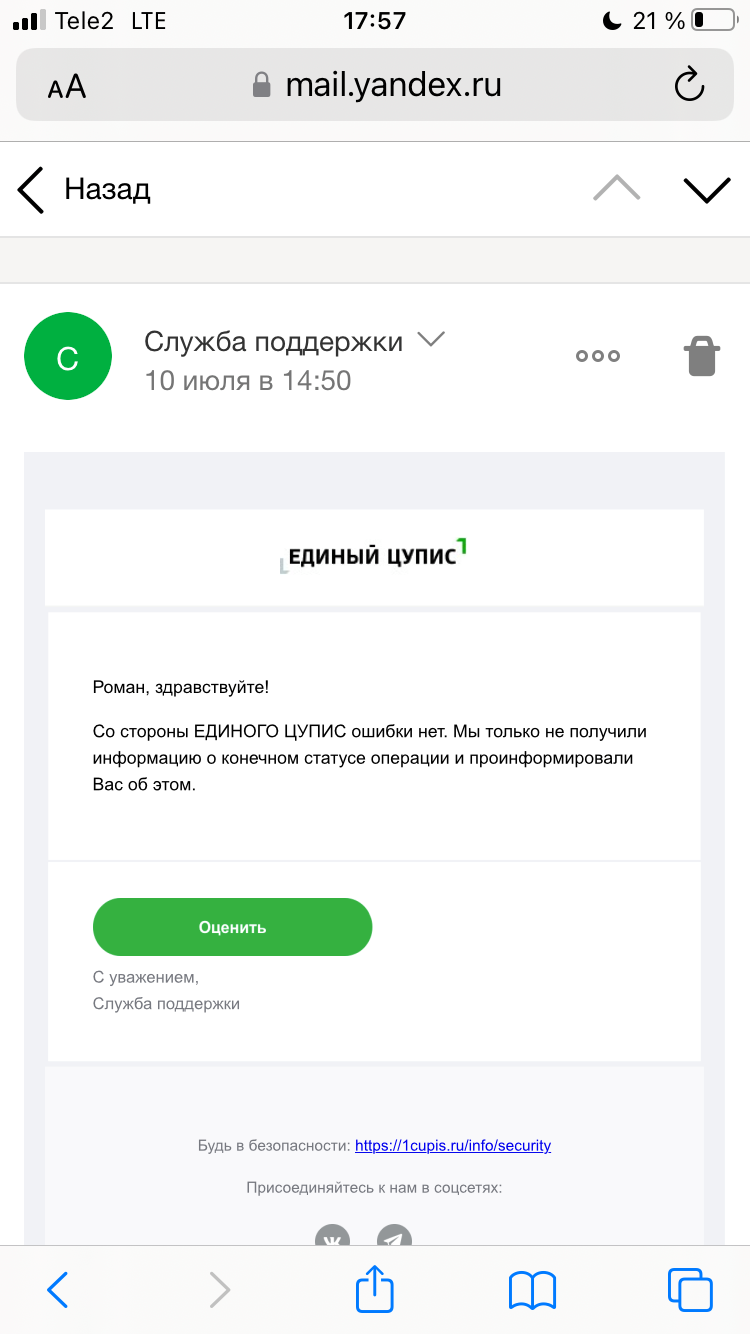The height and width of the screenshot is (1334, 750).
Task: Open the VK social network icon
Action: click(x=333, y=1237)
